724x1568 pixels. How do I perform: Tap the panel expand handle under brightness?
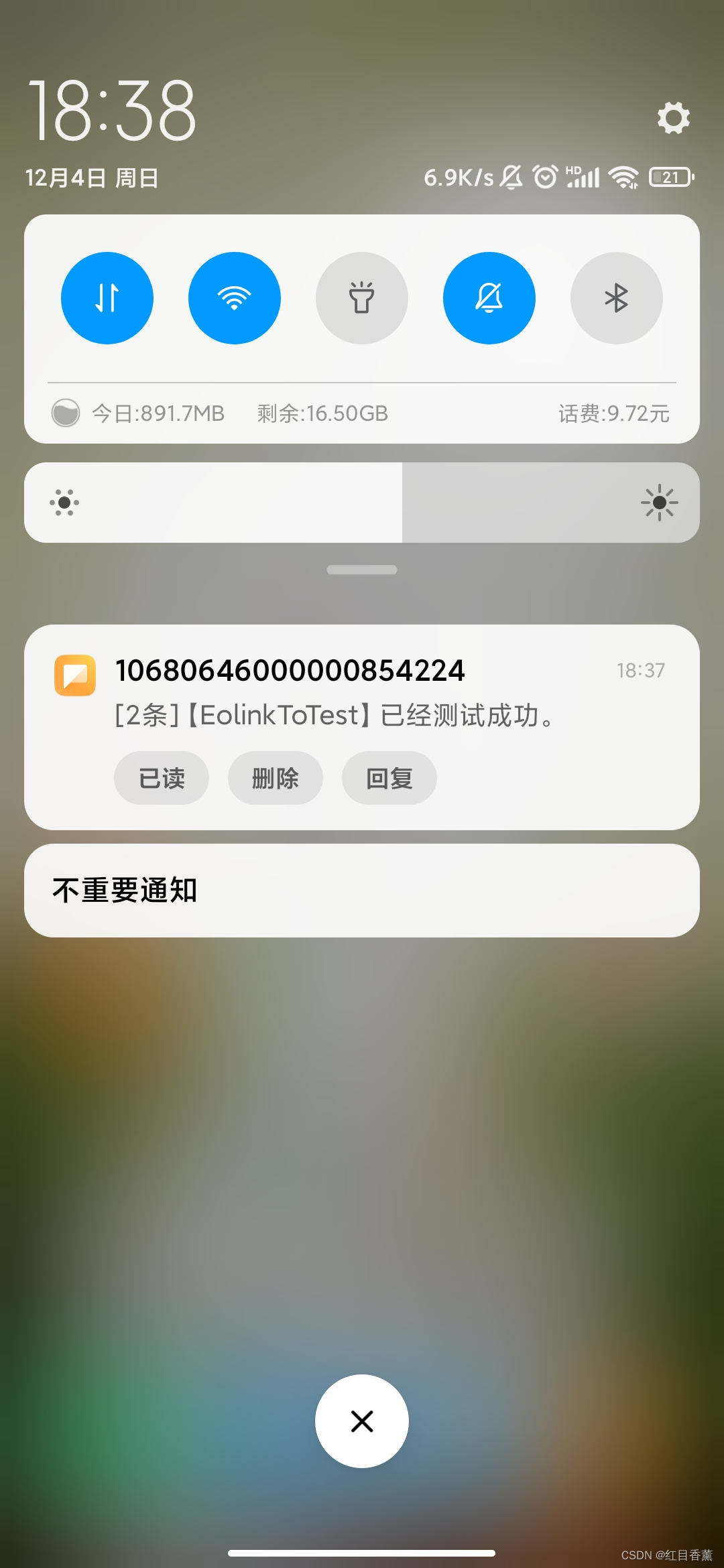click(362, 570)
